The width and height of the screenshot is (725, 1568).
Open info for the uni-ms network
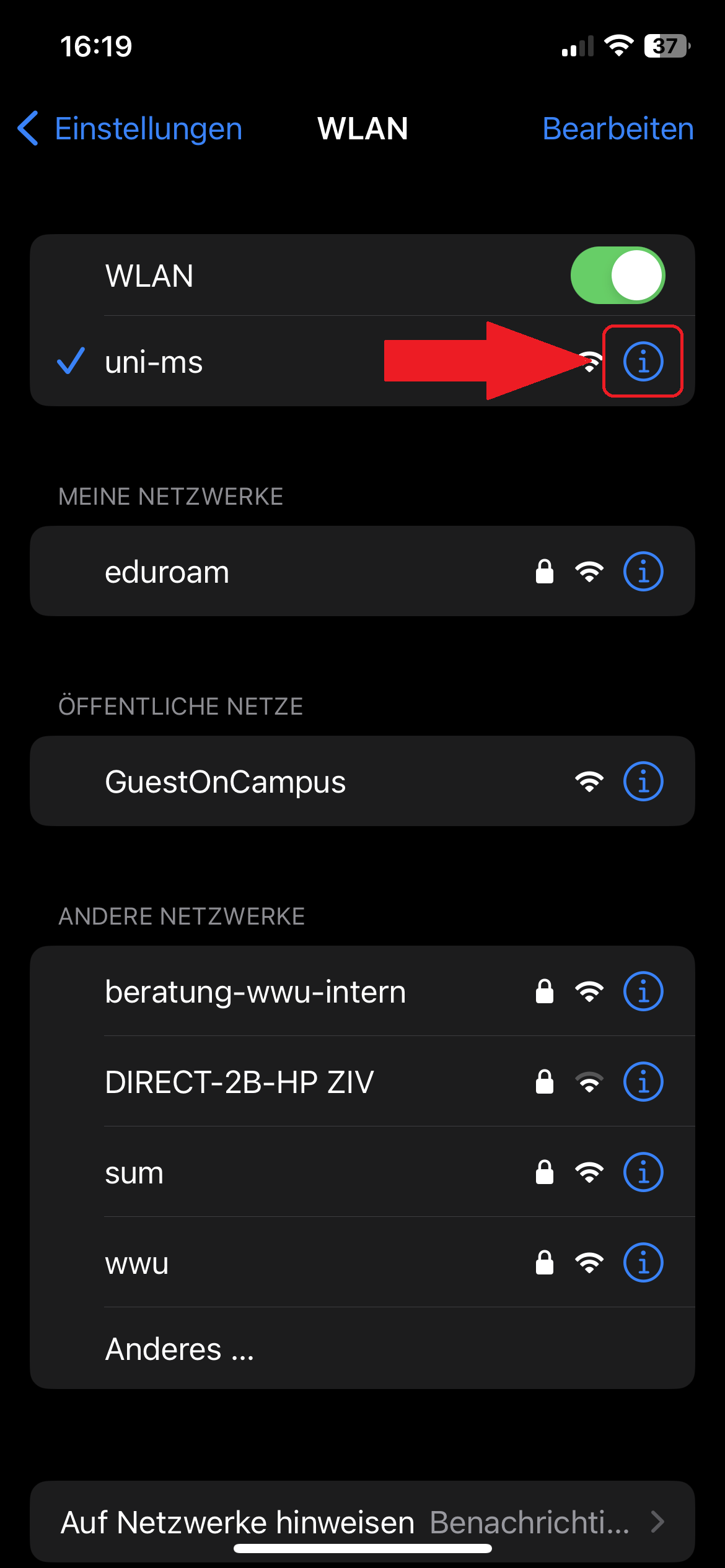(x=643, y=362)
